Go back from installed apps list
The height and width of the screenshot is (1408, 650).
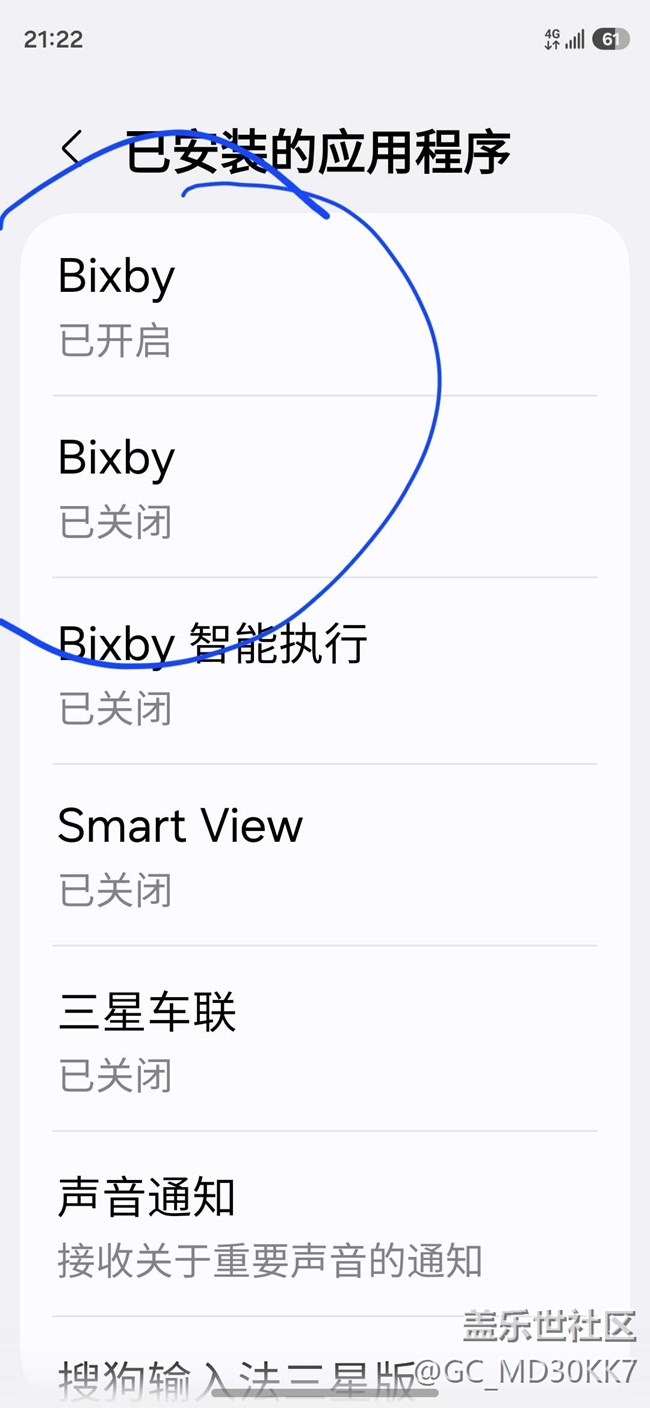tap(71, 150)
